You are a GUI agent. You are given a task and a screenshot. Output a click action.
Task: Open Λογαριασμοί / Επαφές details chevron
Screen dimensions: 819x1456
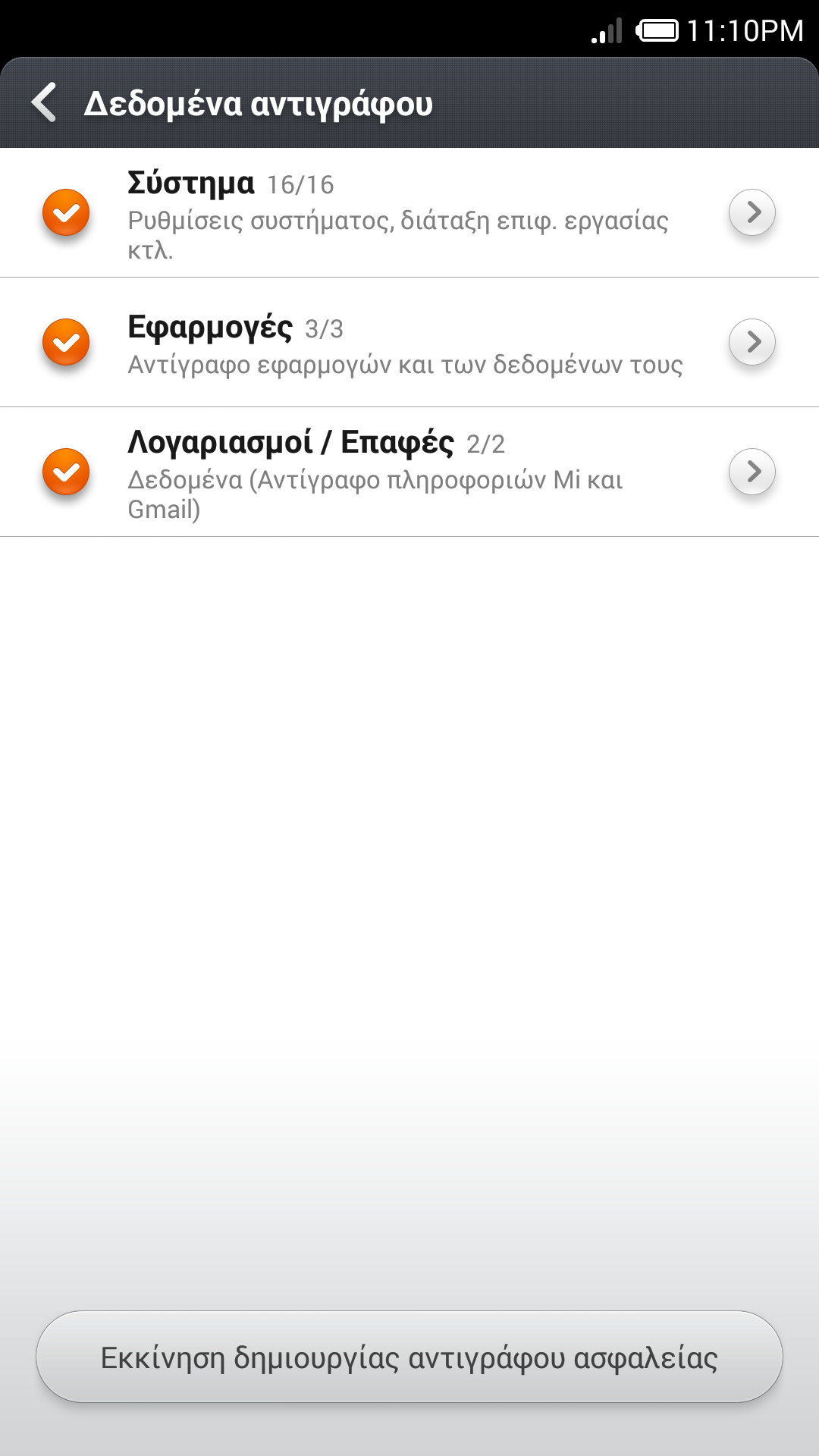point(752,472)
